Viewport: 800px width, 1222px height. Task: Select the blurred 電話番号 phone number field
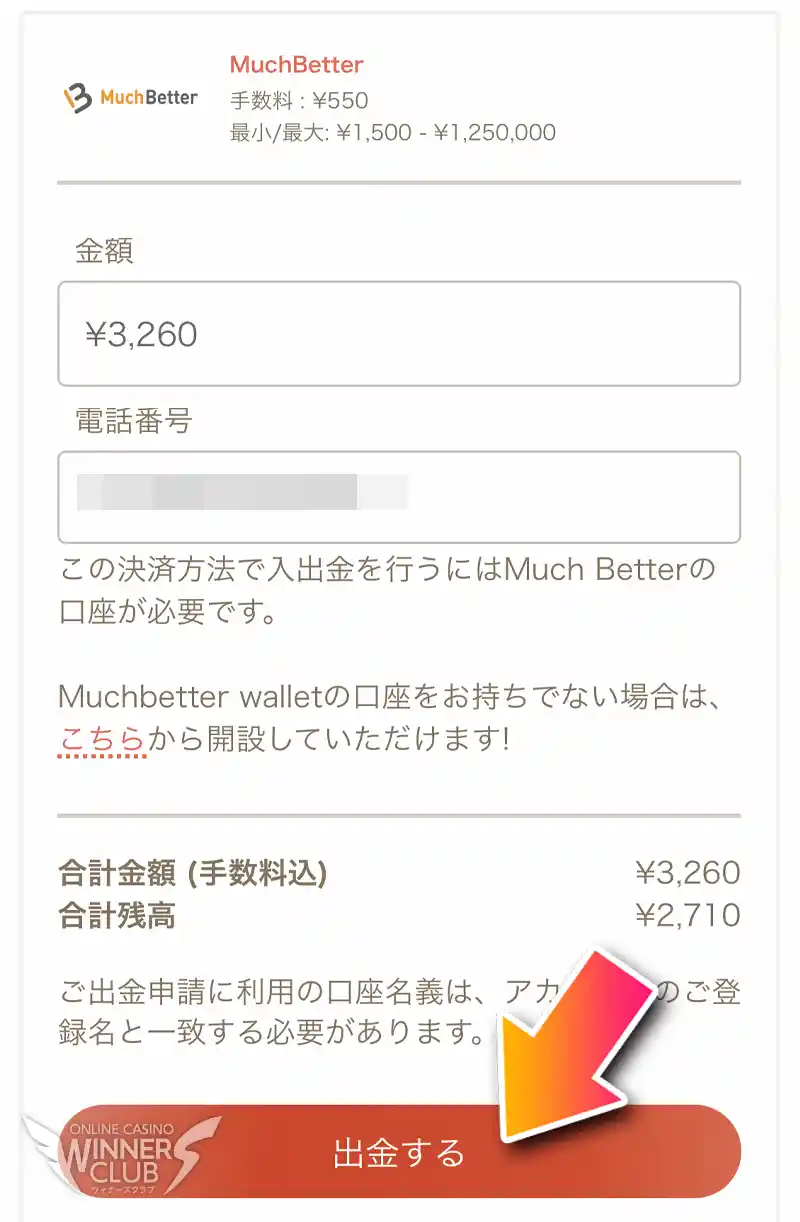pos(400,497)
